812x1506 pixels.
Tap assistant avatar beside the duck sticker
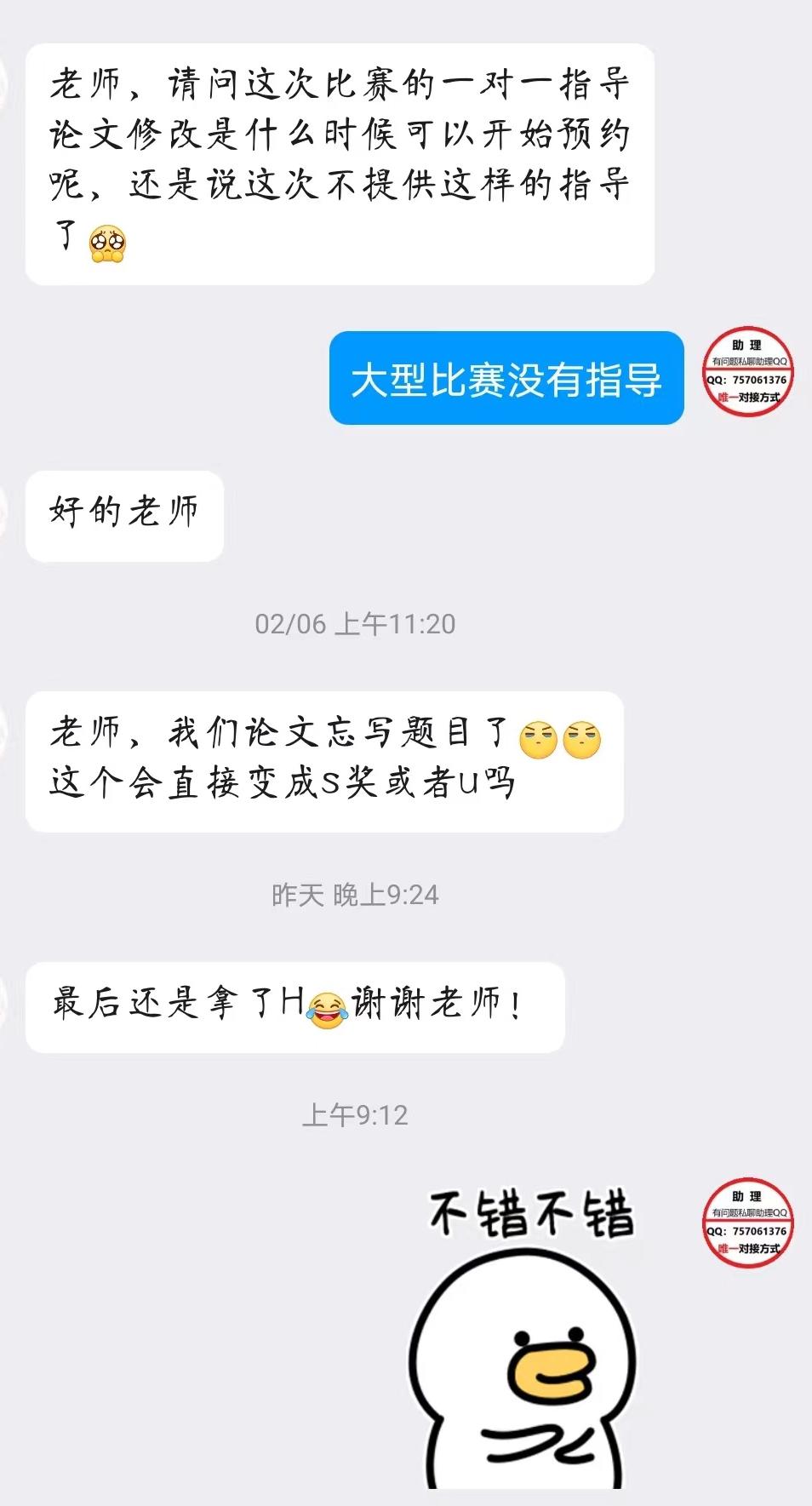coord(747,1223)
